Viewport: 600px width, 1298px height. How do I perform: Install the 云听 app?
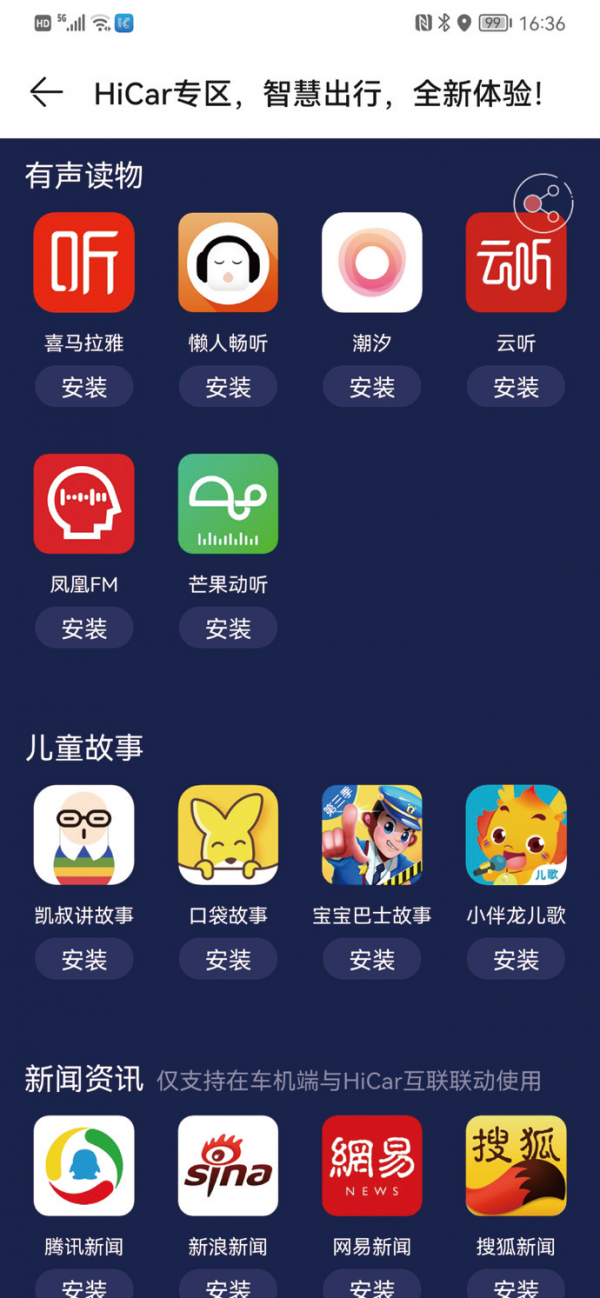point(516,387)
